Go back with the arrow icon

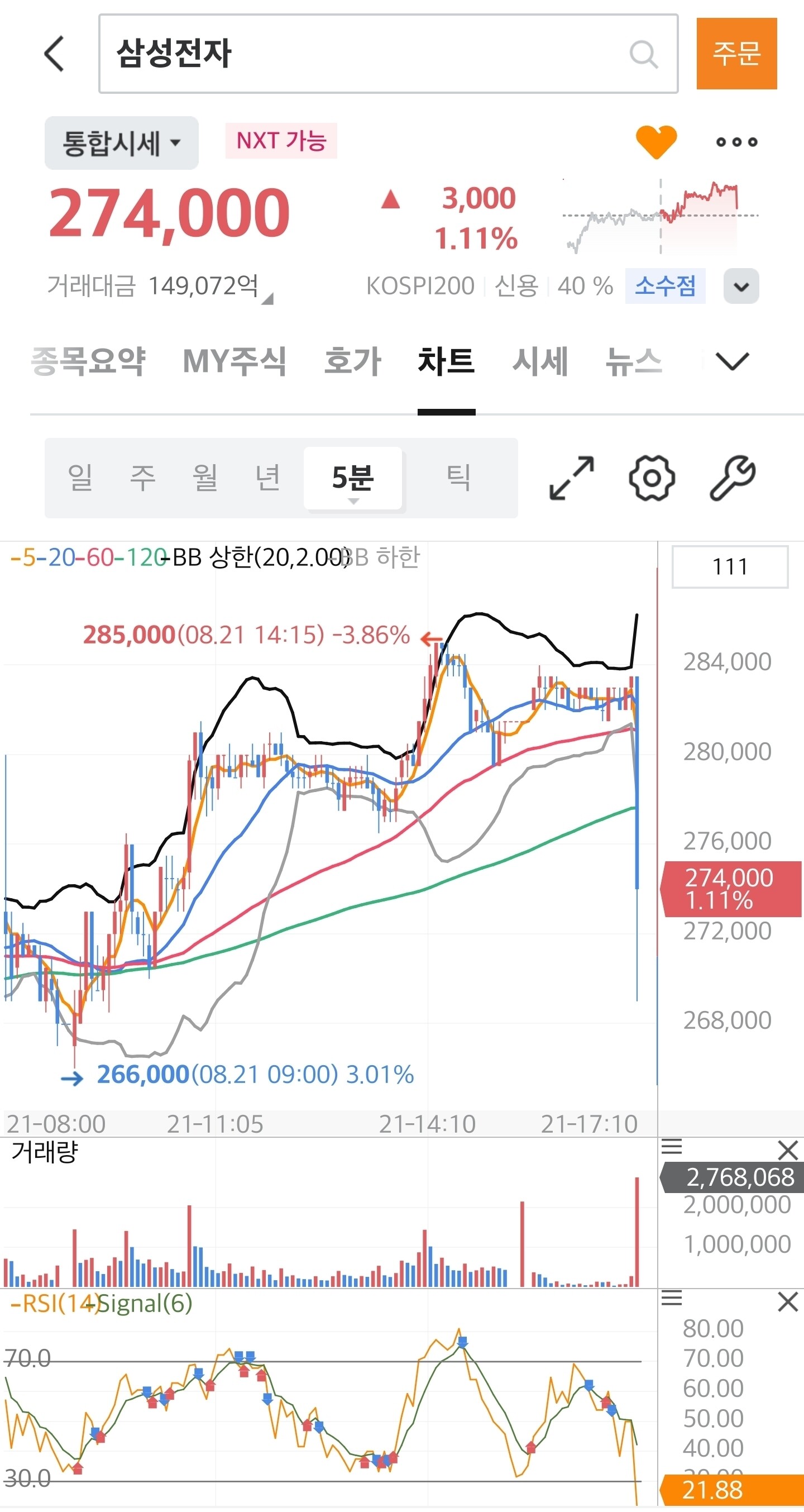pos(54,54)
